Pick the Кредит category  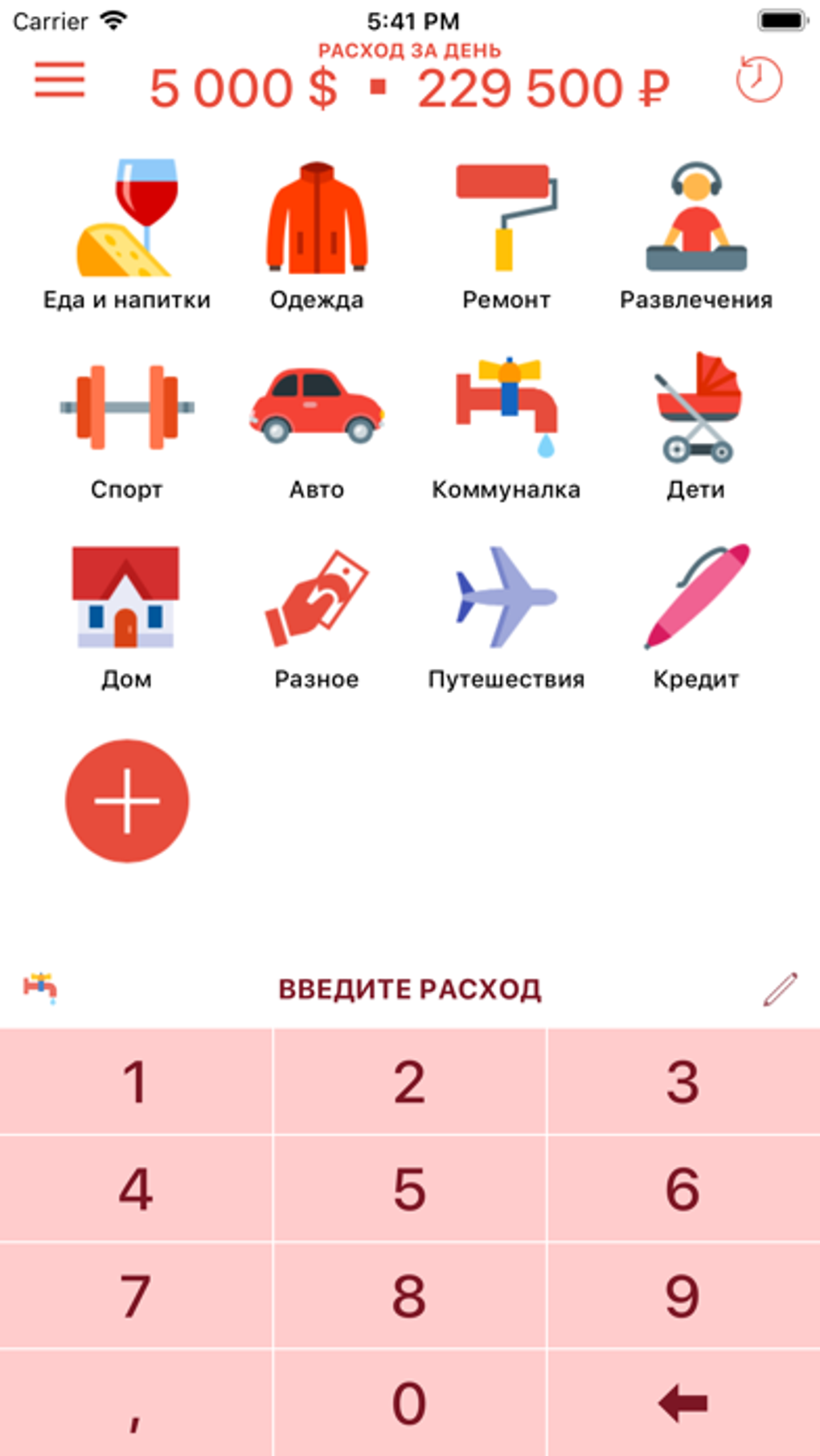click(696, 613)
